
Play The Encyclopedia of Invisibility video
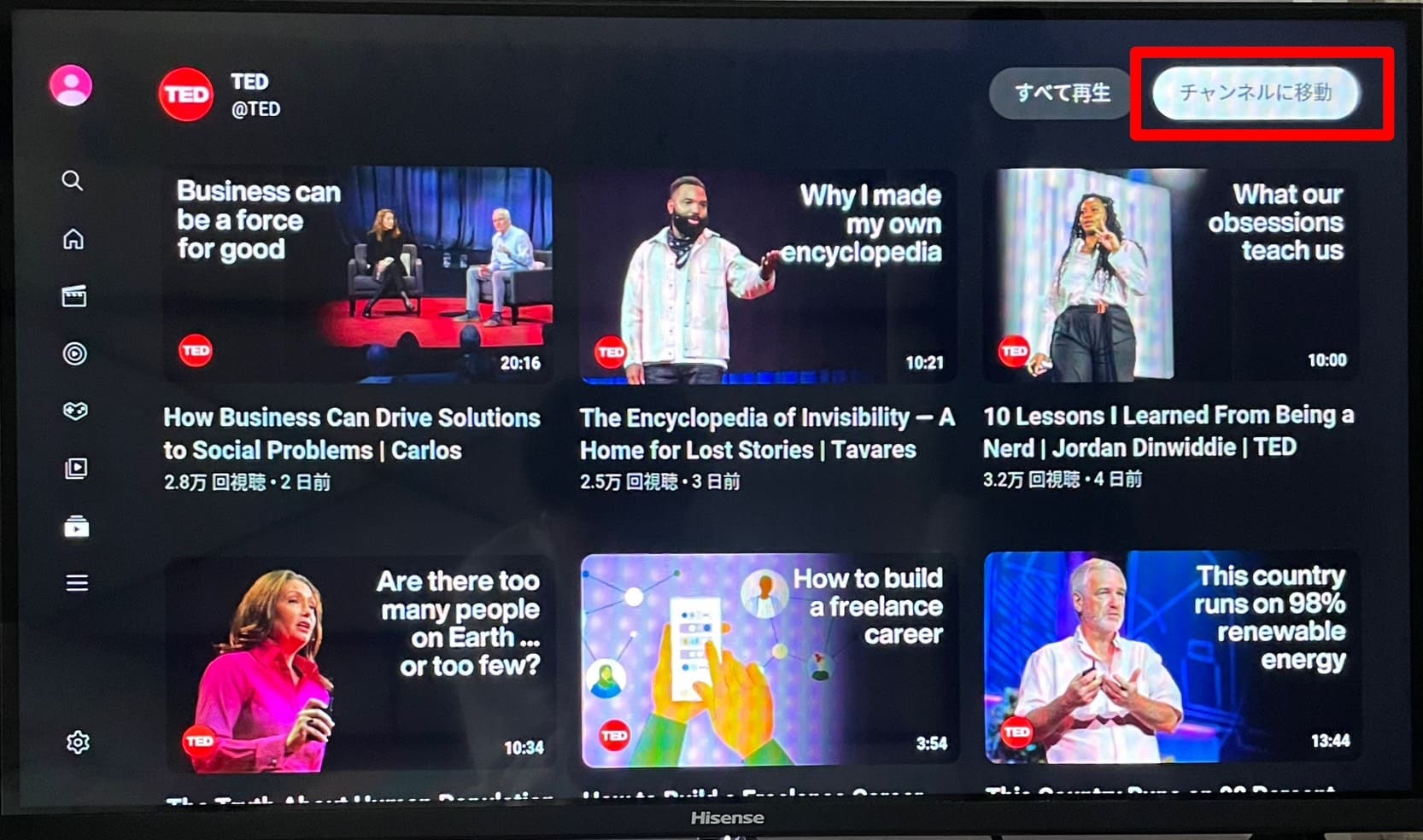(x=767, y=276)
